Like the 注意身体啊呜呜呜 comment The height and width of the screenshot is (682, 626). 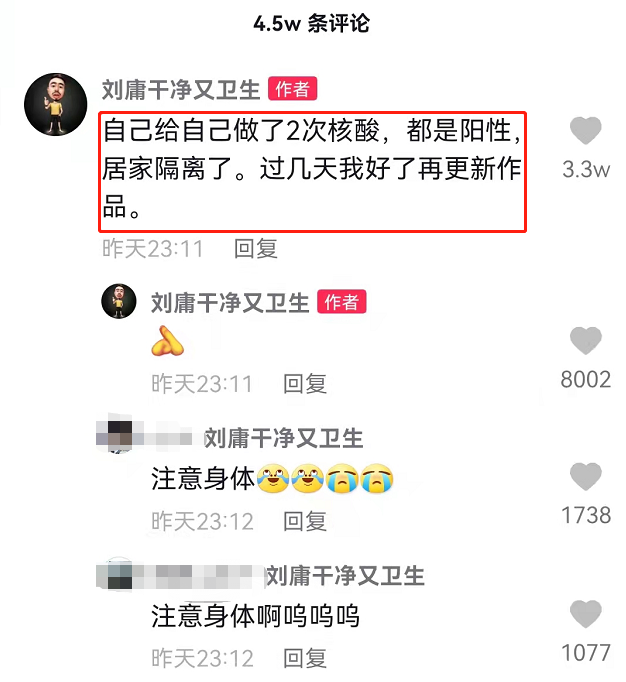585,615
